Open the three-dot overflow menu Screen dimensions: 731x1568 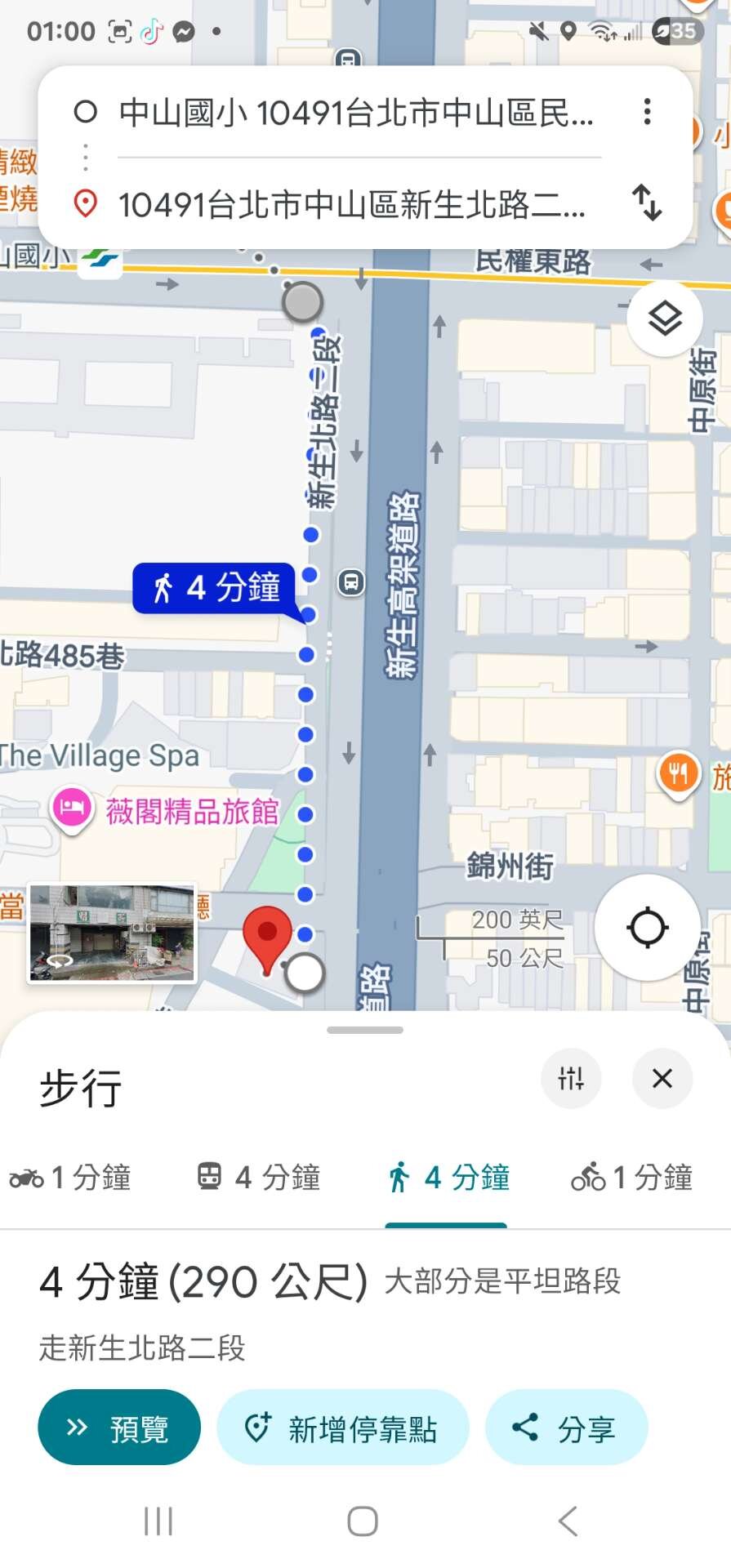647,112
